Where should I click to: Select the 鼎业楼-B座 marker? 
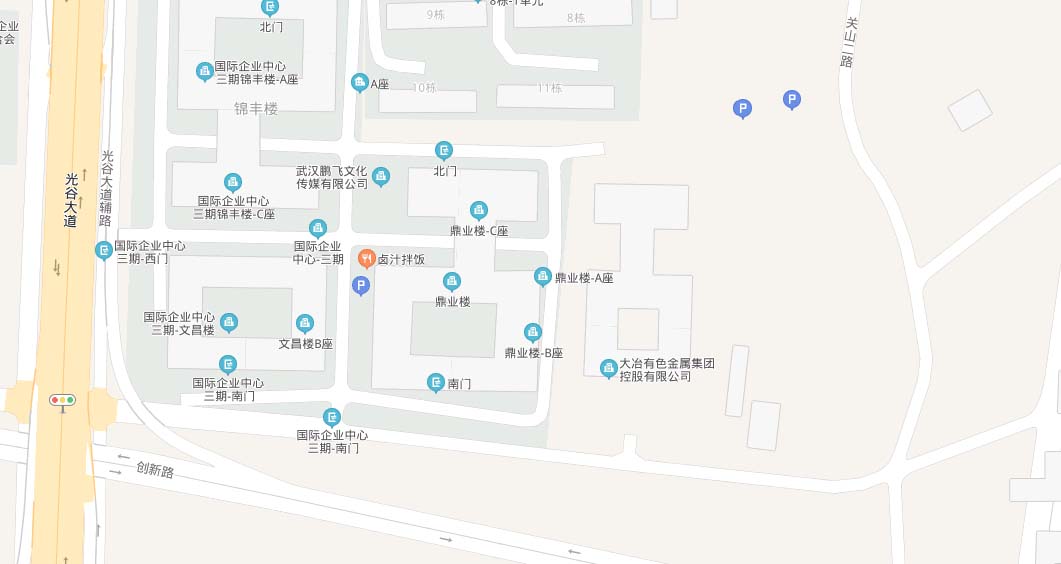point(533,332)
